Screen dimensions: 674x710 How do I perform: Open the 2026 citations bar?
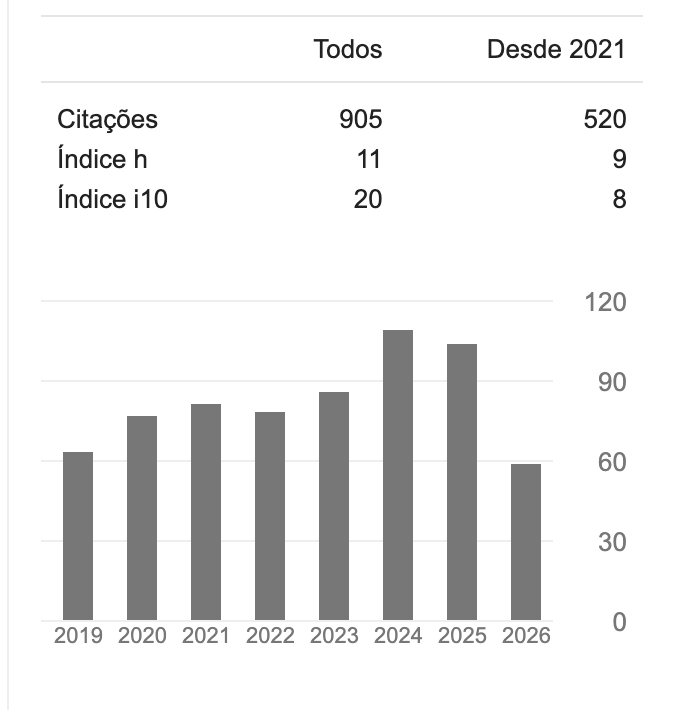(526, 542)
